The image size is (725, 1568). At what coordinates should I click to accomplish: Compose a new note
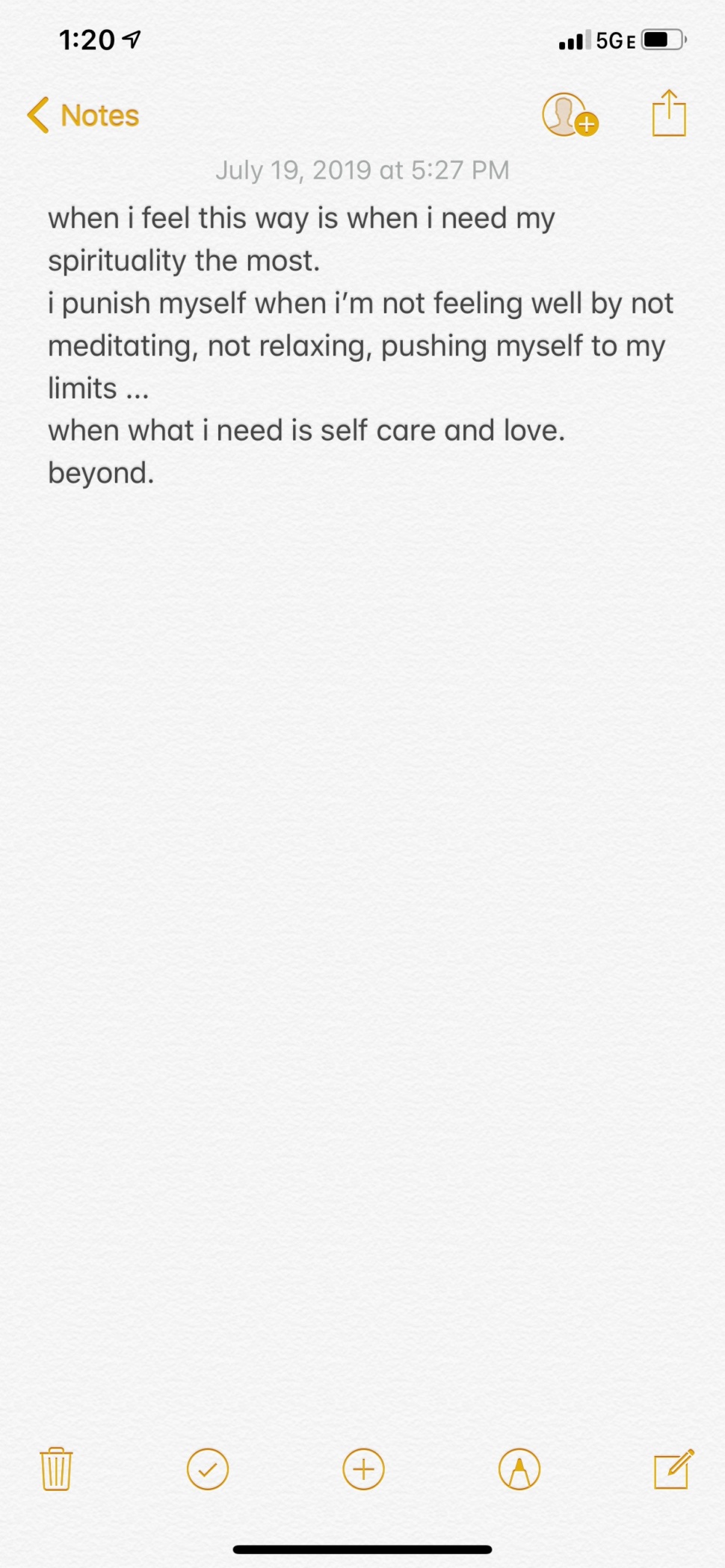click(673, 1468)
